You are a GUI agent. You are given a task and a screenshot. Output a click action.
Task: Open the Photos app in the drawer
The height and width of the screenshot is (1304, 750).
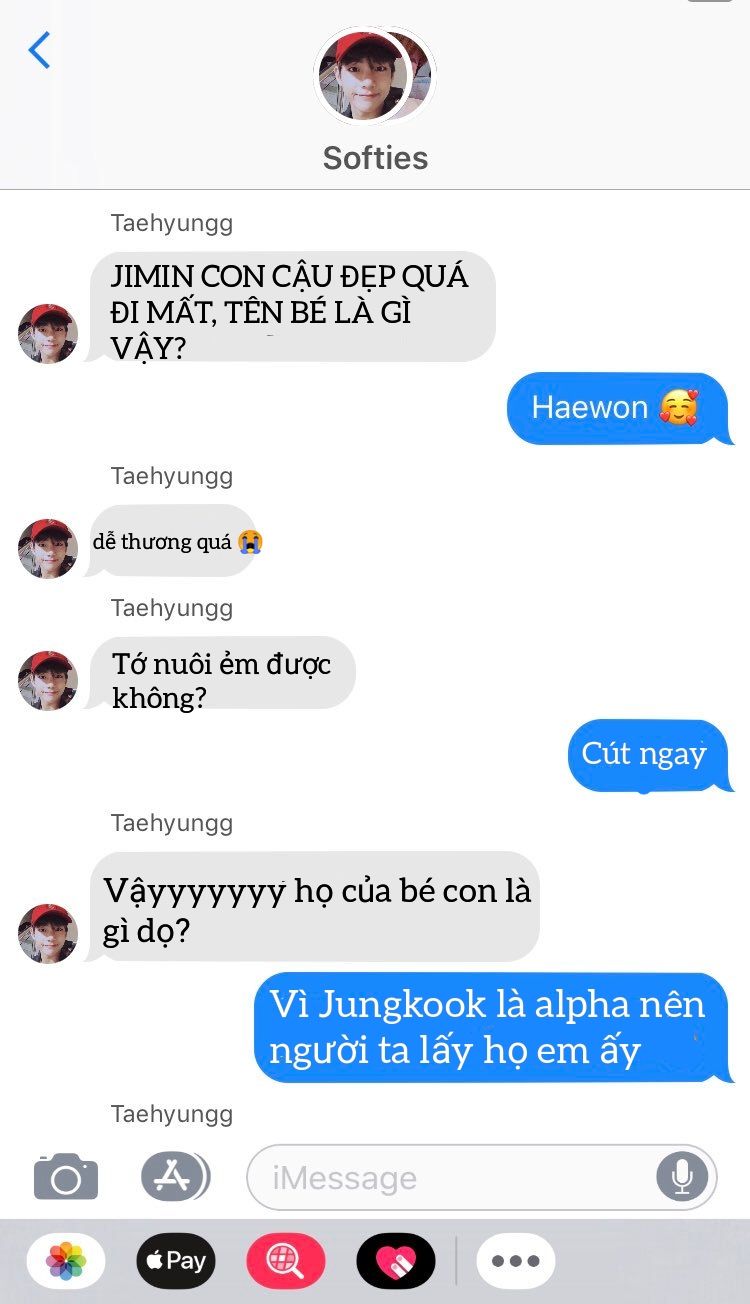click(66, 1261)
